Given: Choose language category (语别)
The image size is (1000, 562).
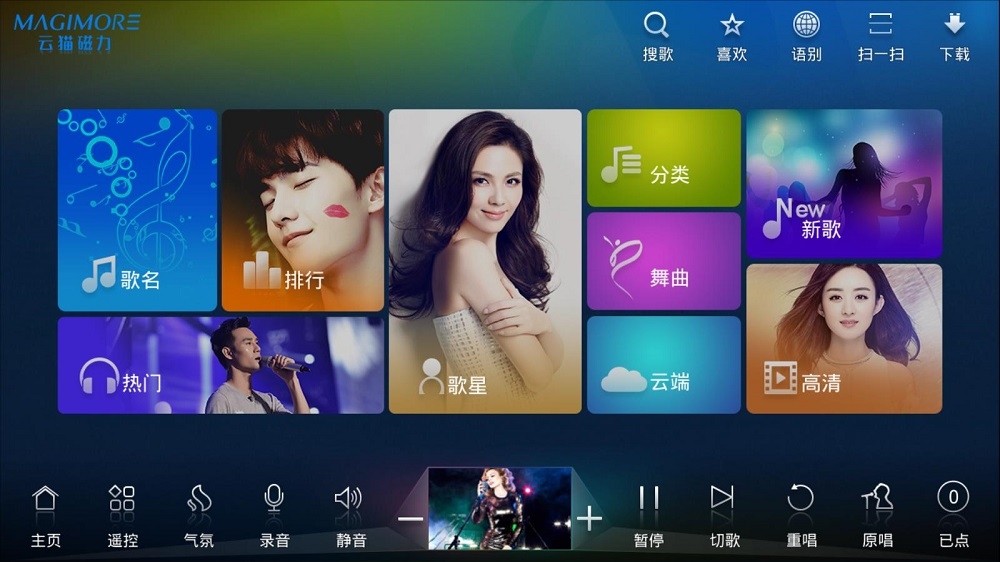Looking at the screenshot, I should 806,36.
